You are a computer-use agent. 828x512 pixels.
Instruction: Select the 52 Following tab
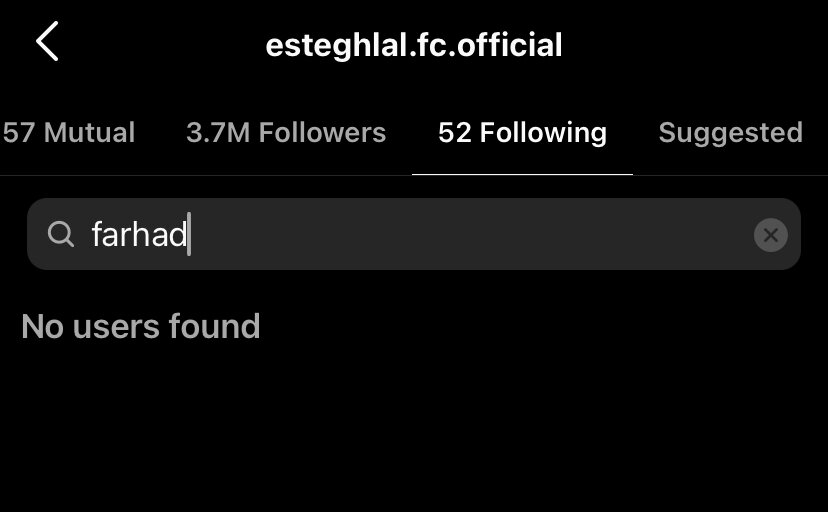coord(522,133)
